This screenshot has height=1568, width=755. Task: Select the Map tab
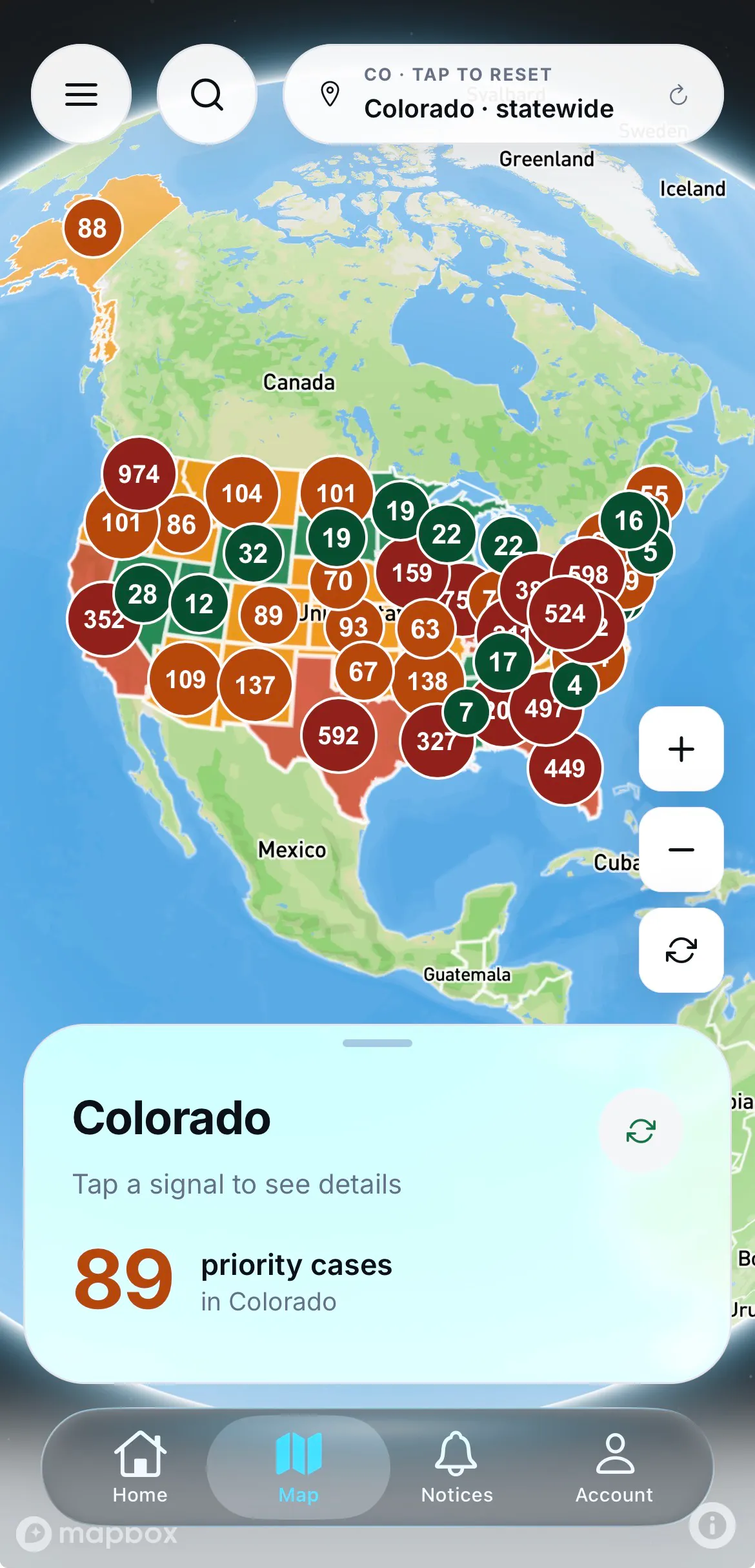[x=298, y=1467]
